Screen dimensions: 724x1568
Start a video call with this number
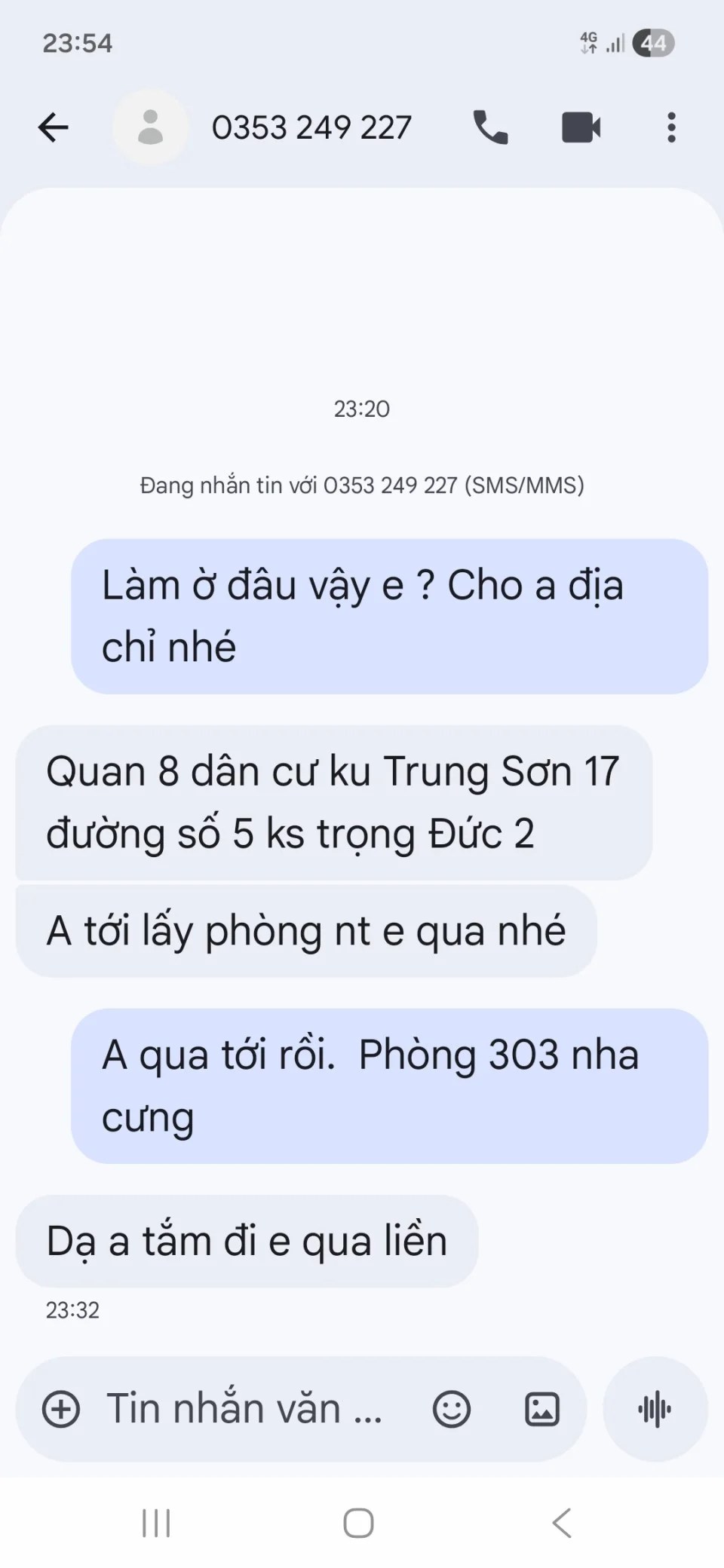581,127
